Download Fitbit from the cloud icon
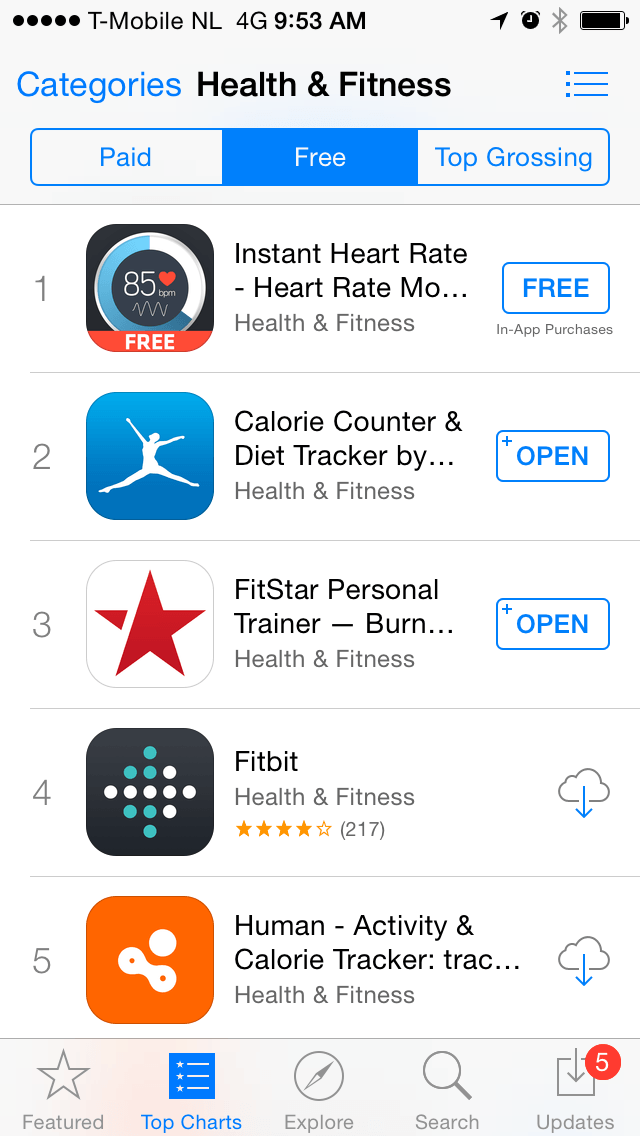640x1136 pixels. click(x=583, y=793)
